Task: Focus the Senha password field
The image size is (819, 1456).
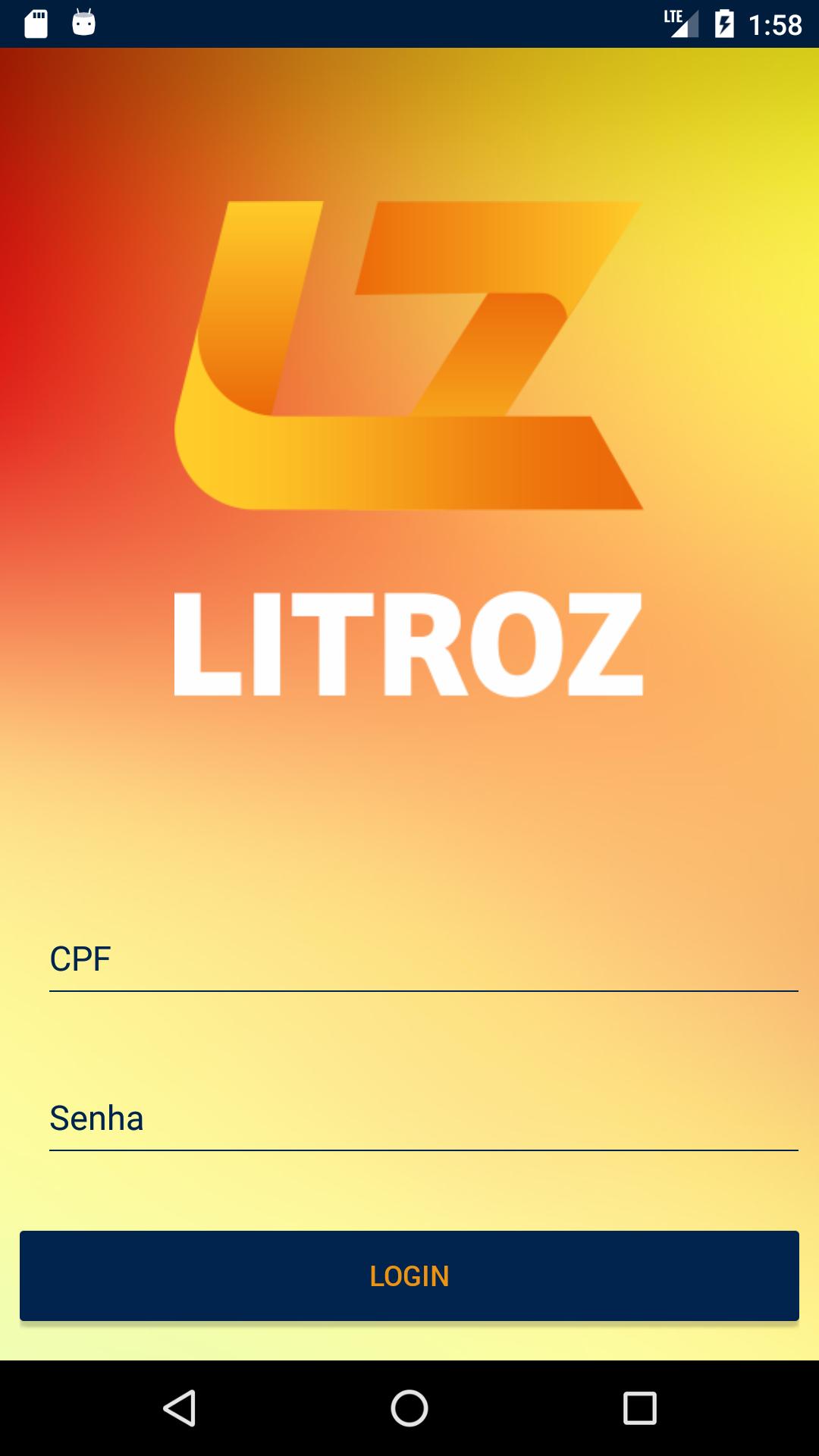Action: [424, 1119]
